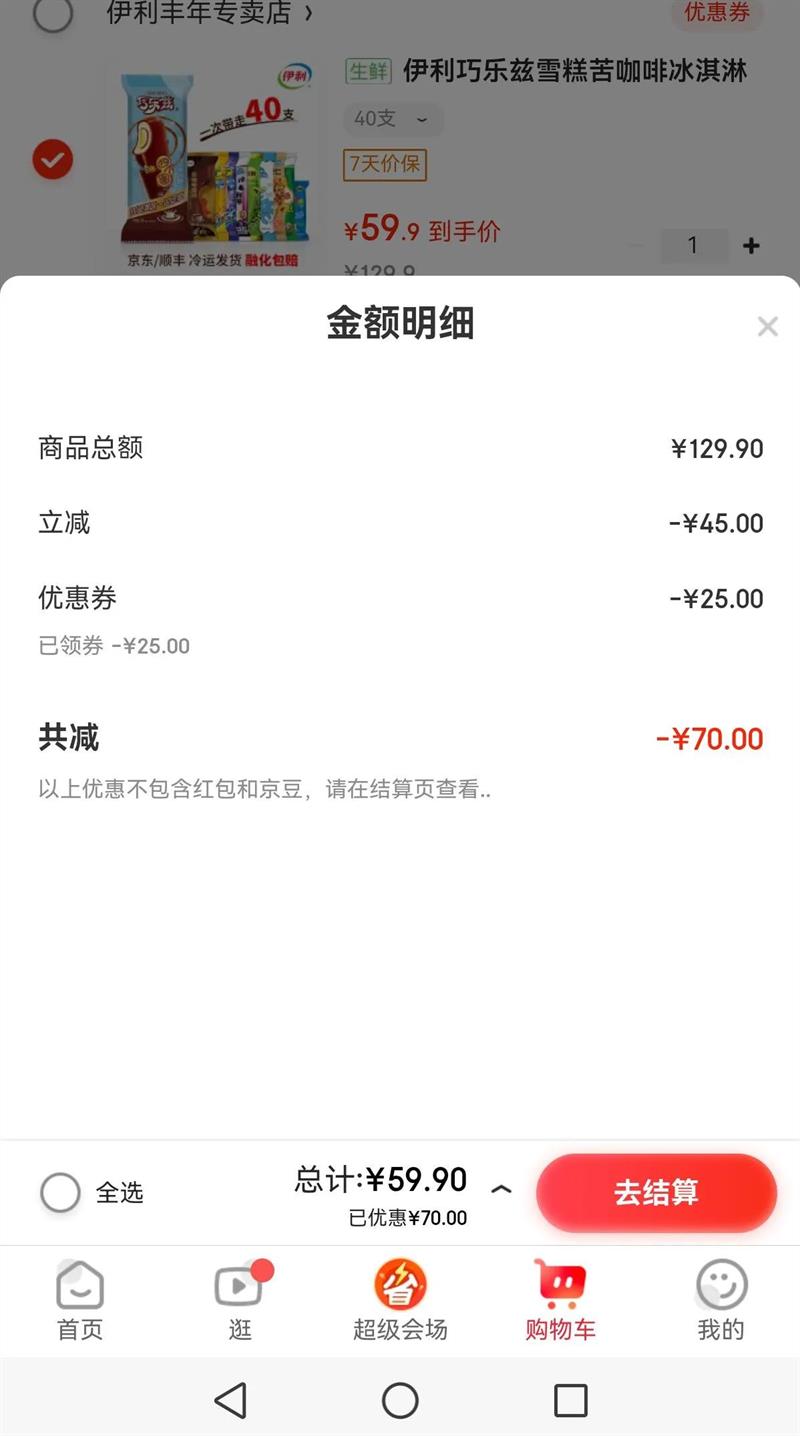Tap 去结算 to check out
Image resolution: width=800 pixels, height=1436 pixels.
click(656, 1192)
